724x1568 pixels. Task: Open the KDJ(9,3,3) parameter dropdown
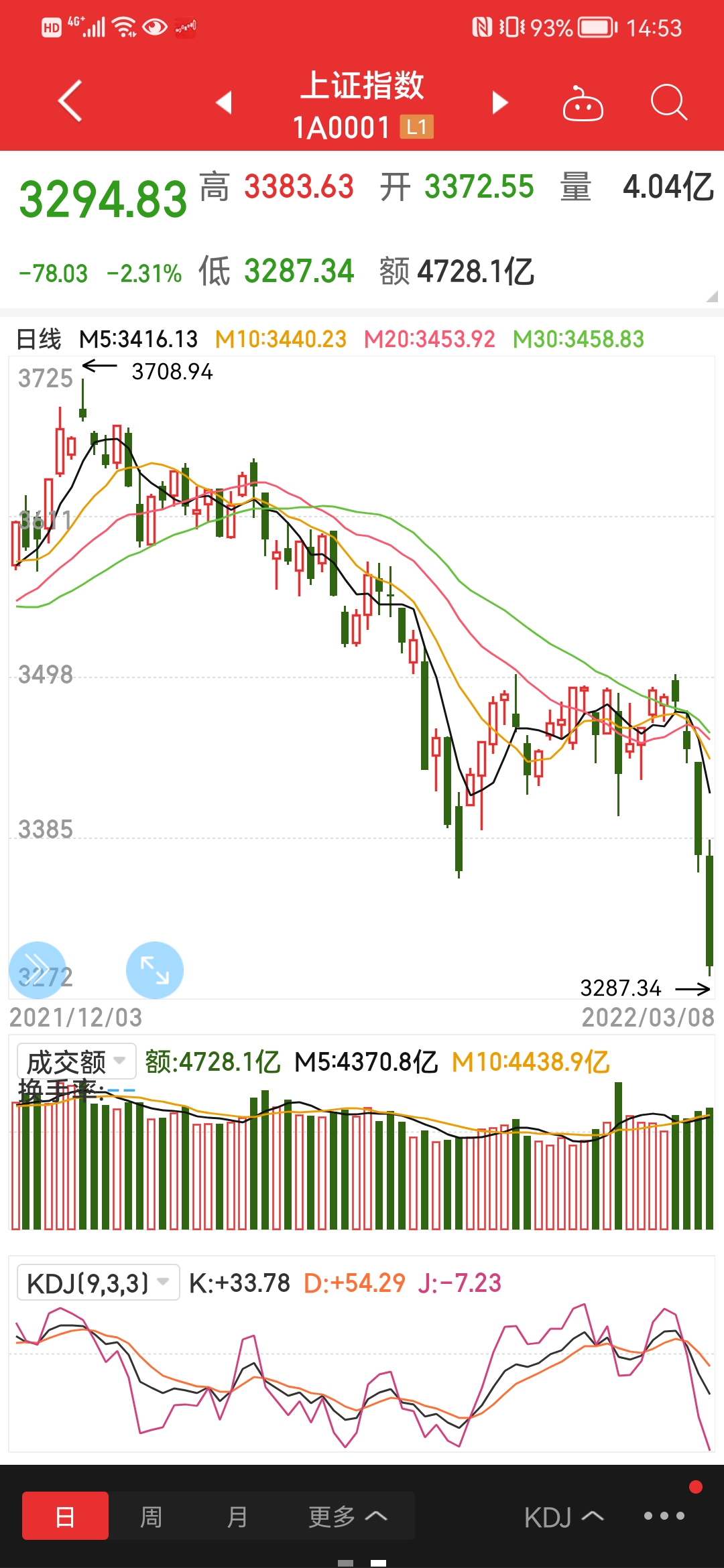point(99,1283)
